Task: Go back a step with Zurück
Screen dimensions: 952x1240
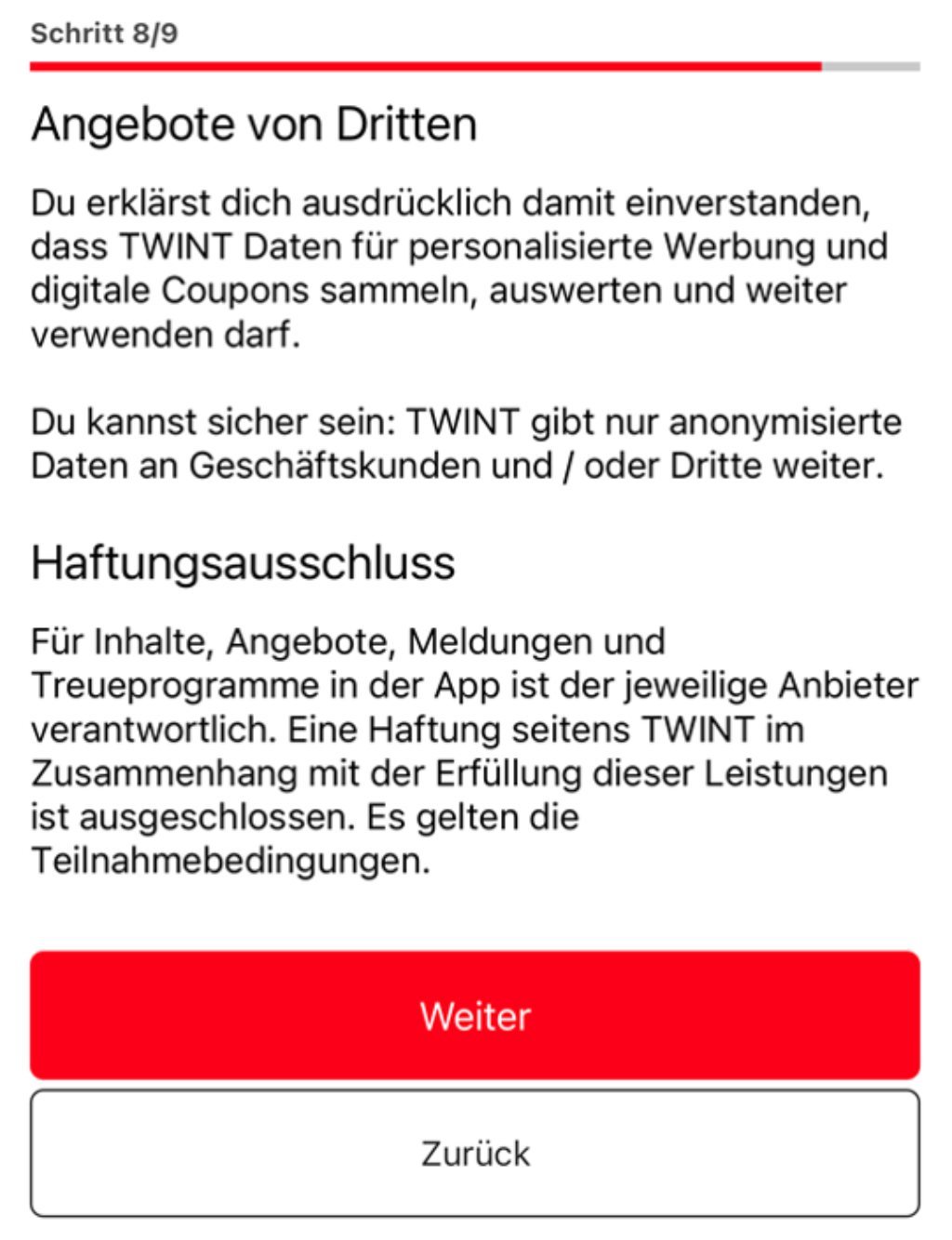Action: (476, 1154)
